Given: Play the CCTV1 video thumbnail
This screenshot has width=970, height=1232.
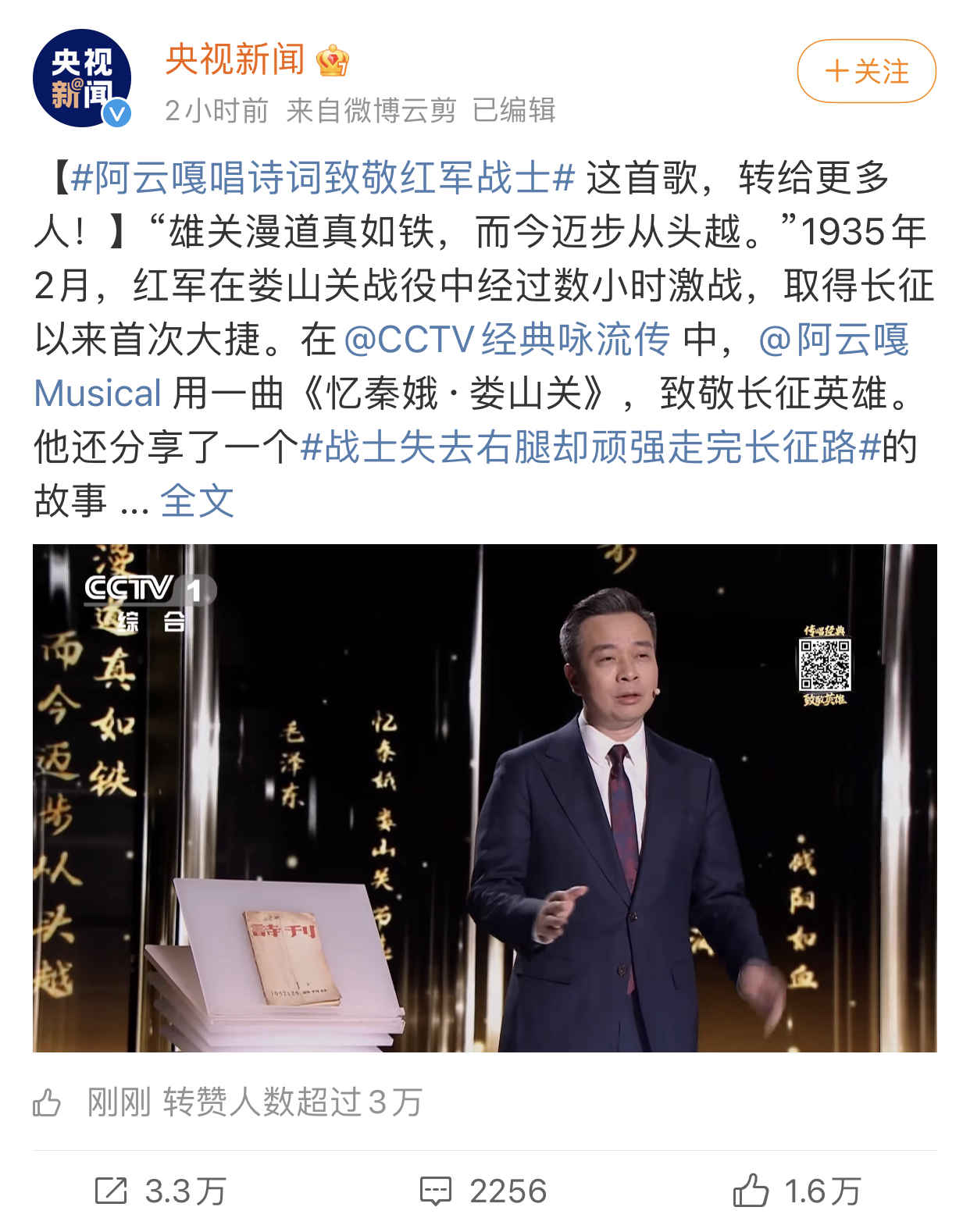Looking at the screenshot, I should (x=484, y=797).
